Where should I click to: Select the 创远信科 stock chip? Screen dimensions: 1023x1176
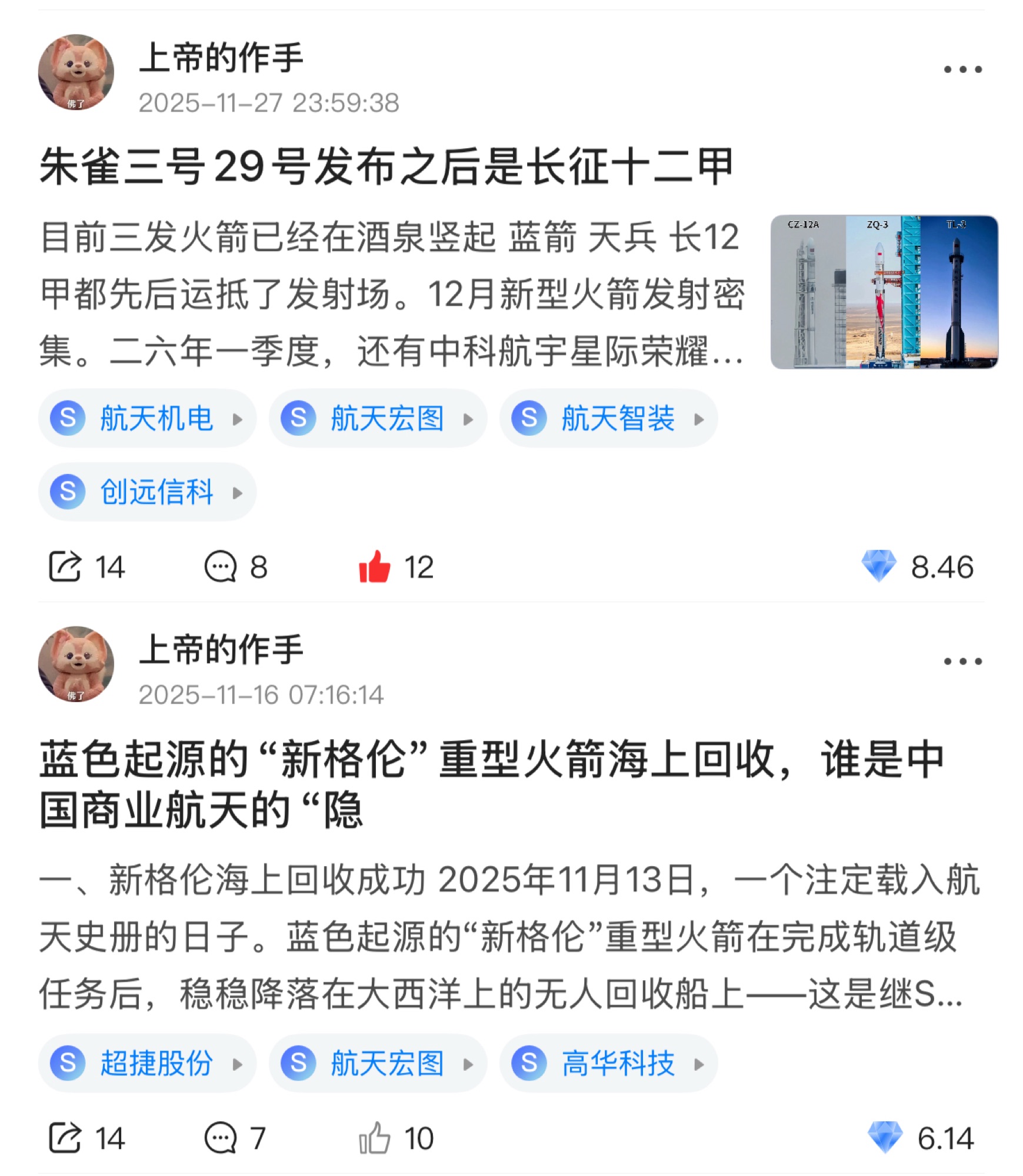(x=147, y=492)
